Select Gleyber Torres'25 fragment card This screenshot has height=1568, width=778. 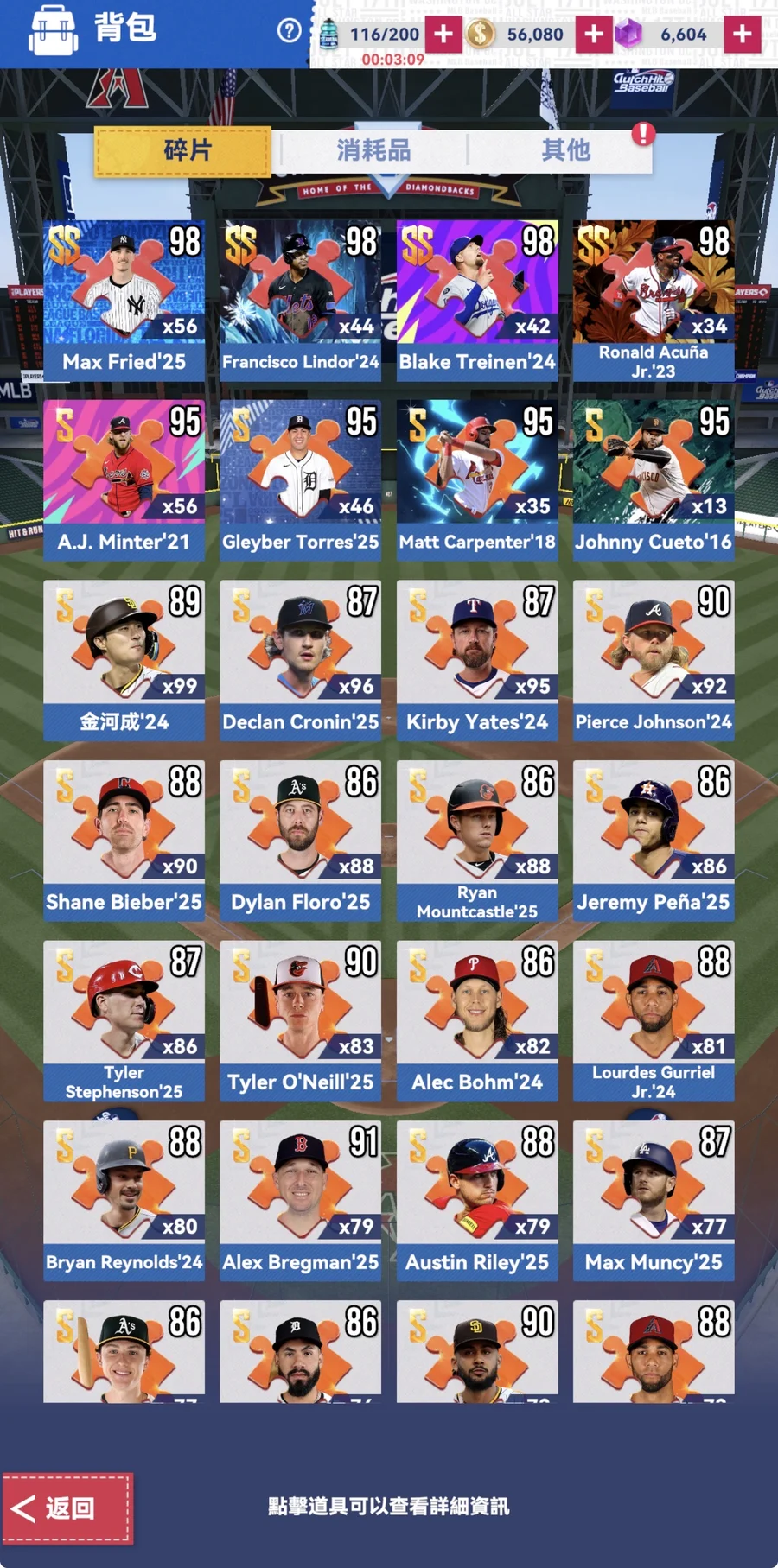pyautogui.click(x=300, y=479)
